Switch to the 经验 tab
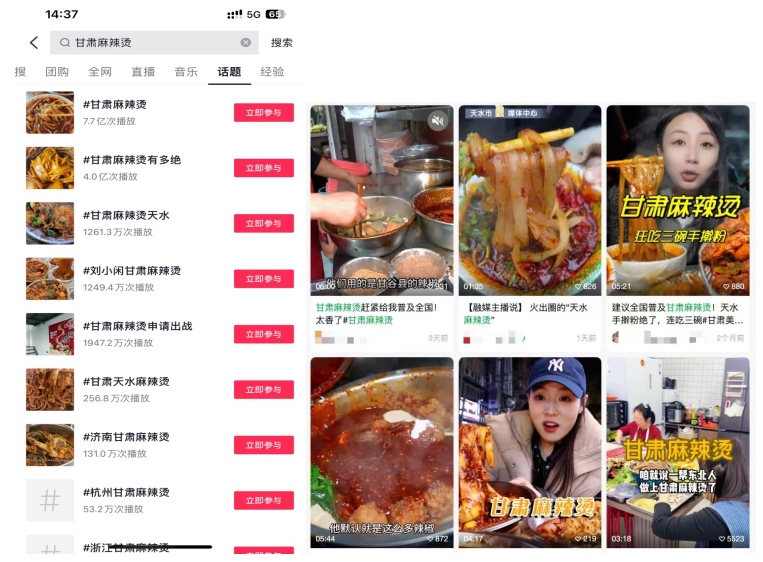 click(x=272, y=72)
